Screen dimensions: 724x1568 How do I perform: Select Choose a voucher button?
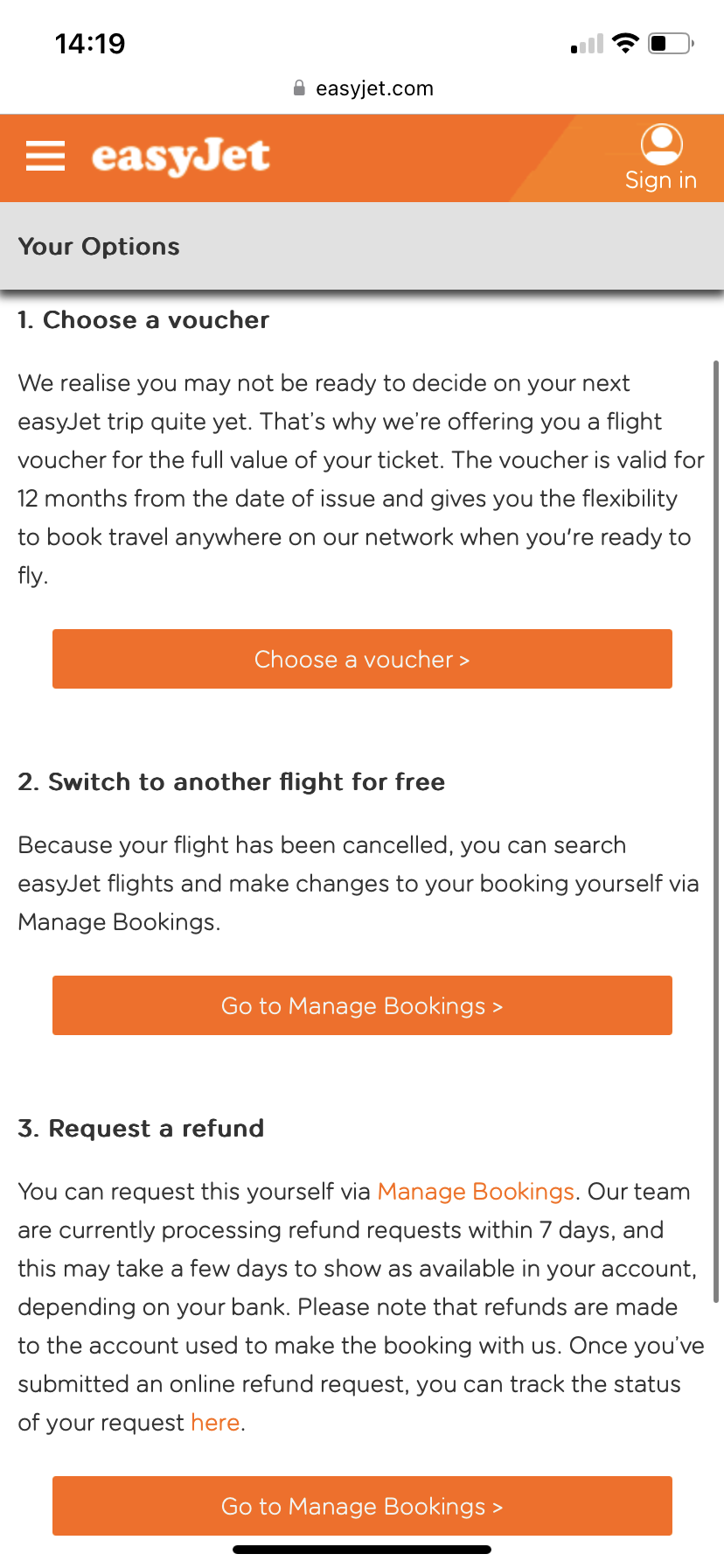362,659
